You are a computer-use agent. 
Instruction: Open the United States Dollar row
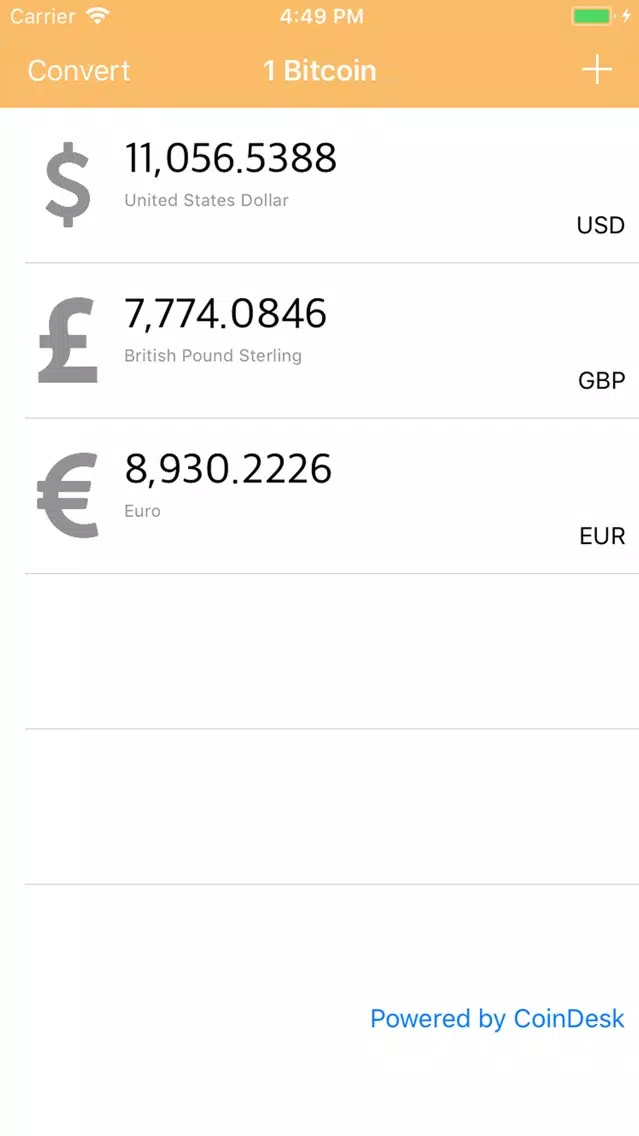(320, 185)
